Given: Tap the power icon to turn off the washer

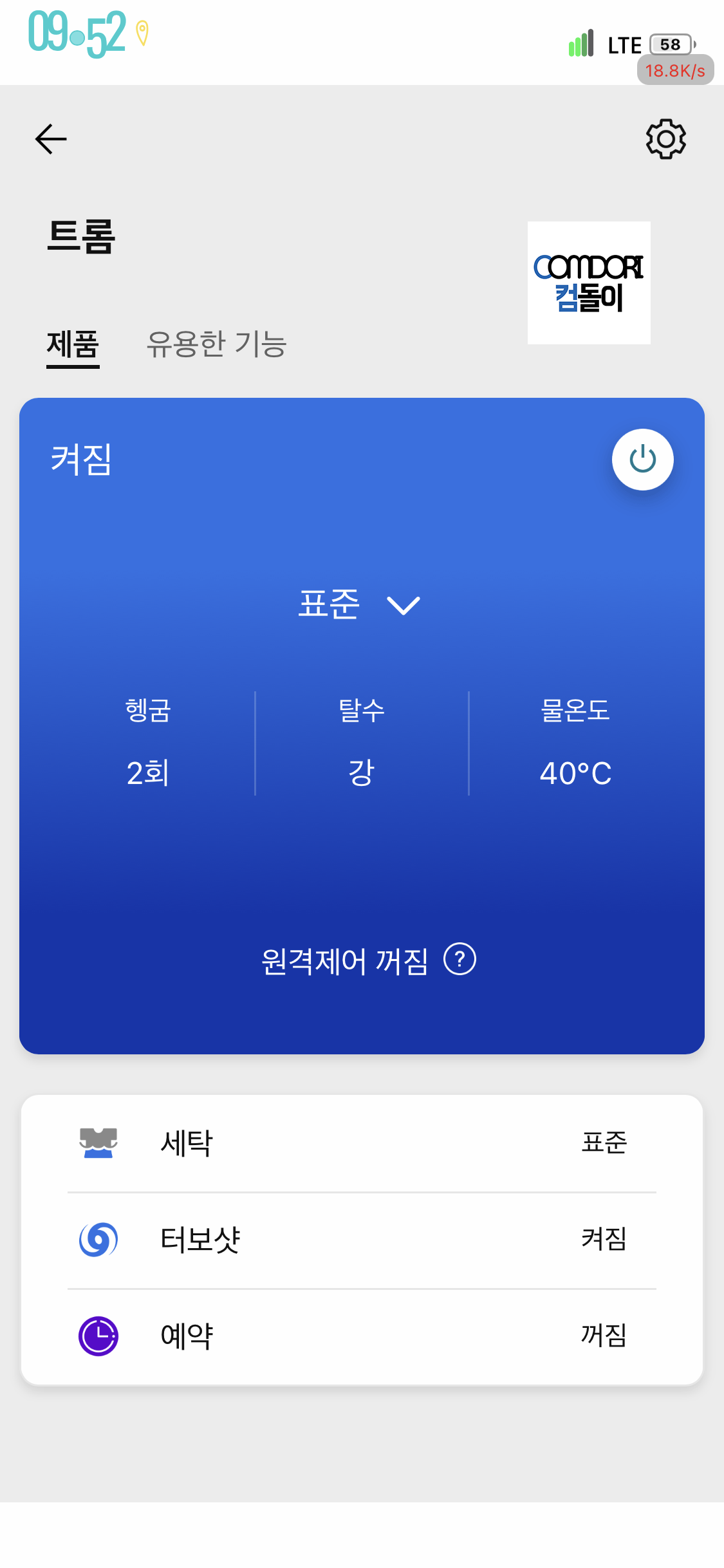Looking at the screenshot, I should point(642,459).
